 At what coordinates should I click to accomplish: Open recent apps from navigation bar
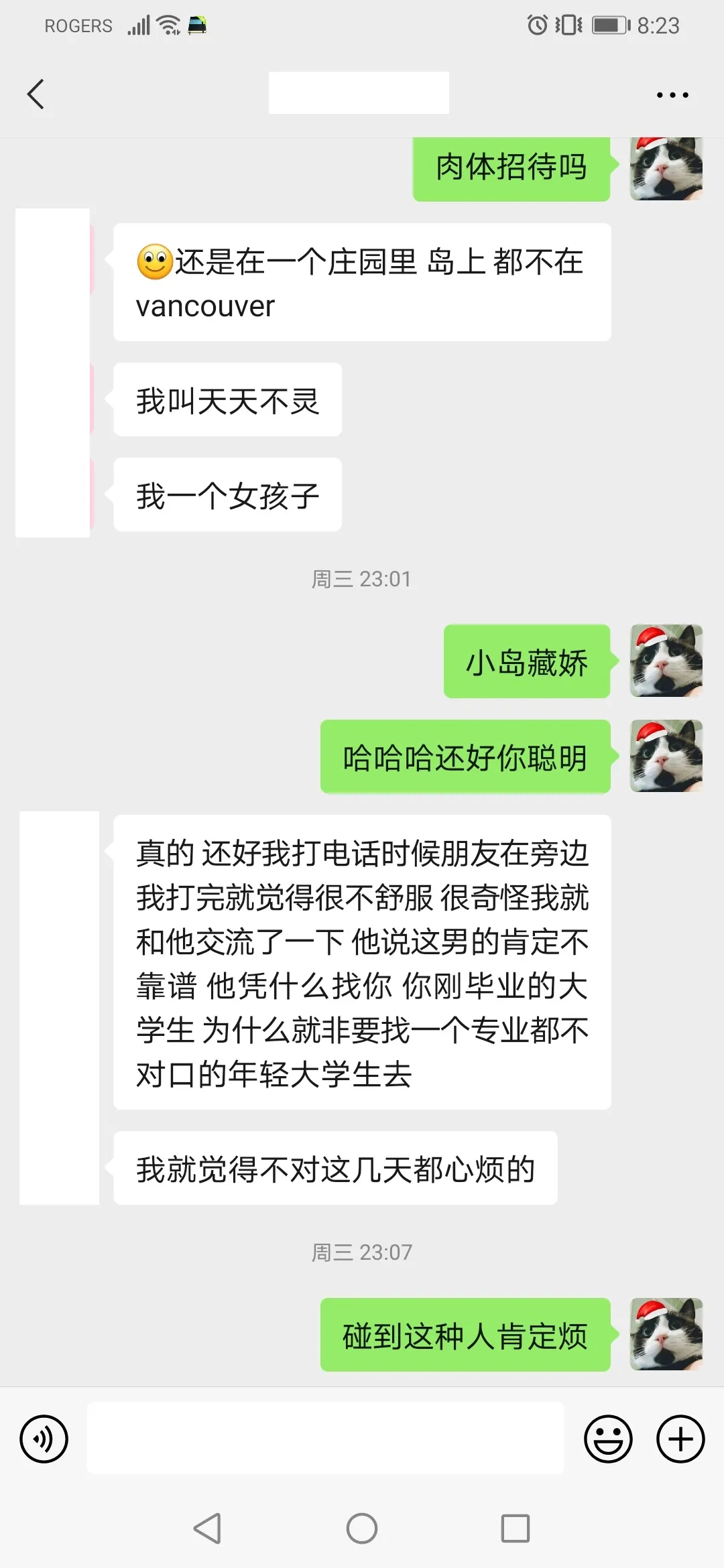pos(515,1528)
